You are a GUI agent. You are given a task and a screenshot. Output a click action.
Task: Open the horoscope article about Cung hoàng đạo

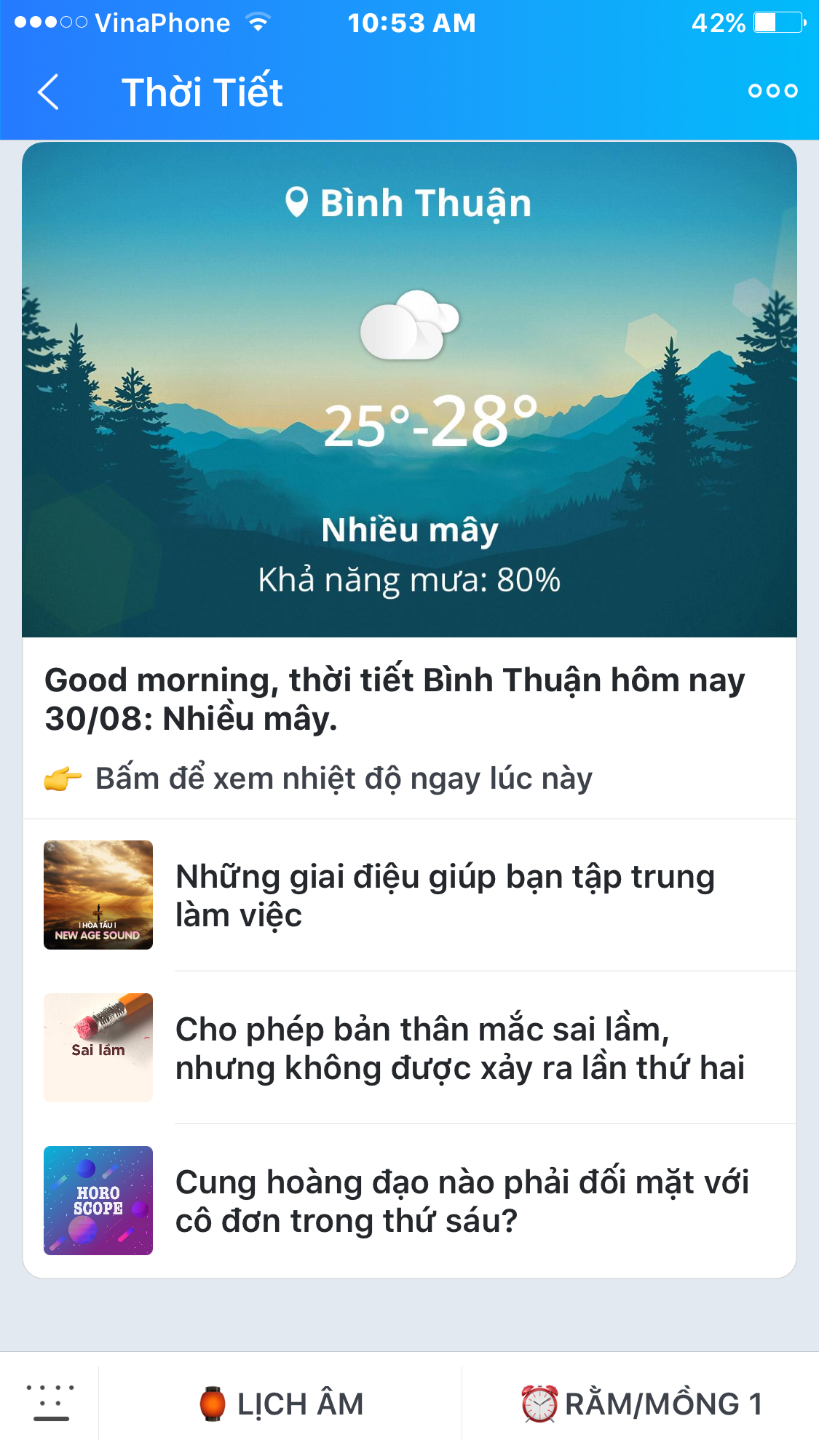(462, 1201)
